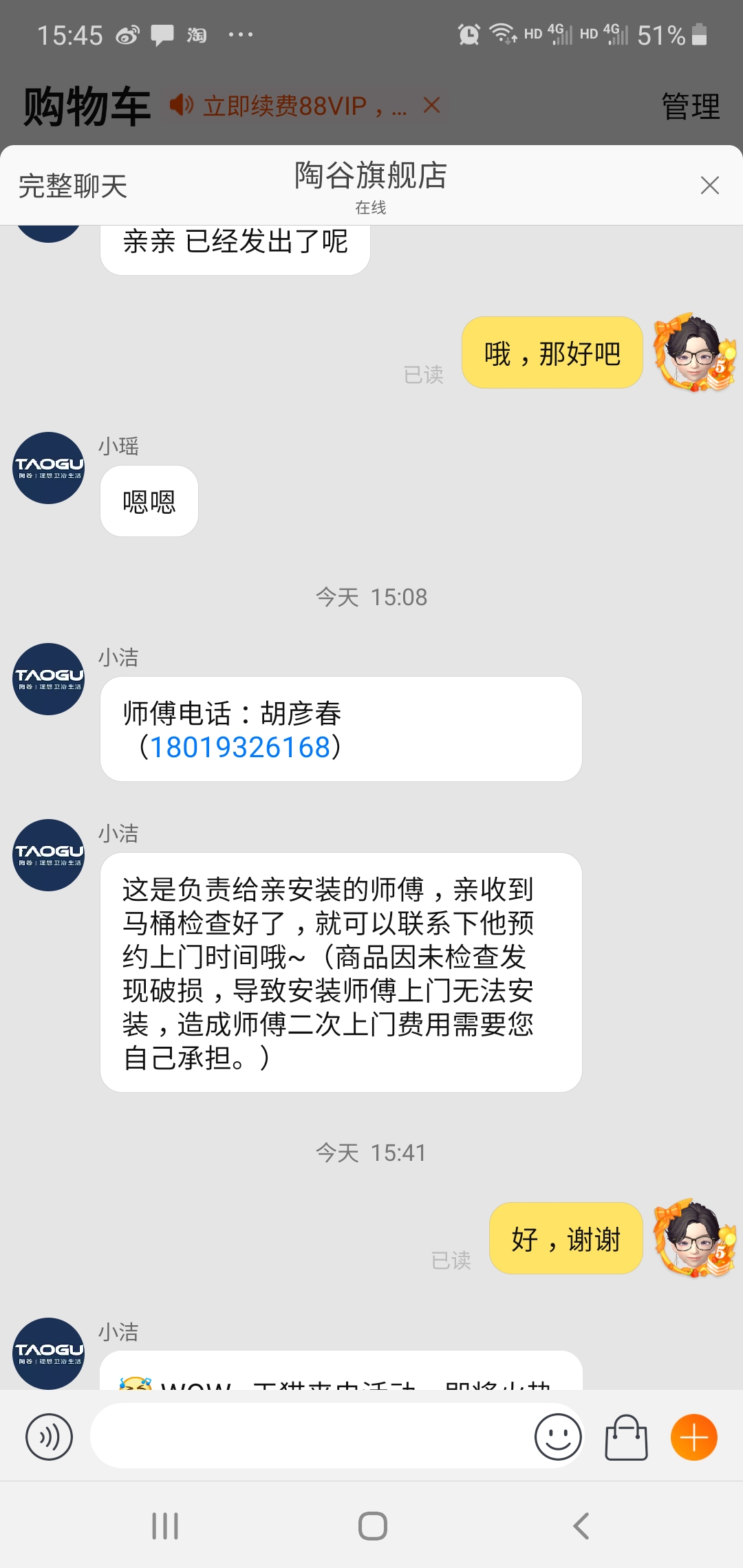Open more attachment options with plus button
Viewport: 743px width, 1568px height.
[x=693, y=1437]
